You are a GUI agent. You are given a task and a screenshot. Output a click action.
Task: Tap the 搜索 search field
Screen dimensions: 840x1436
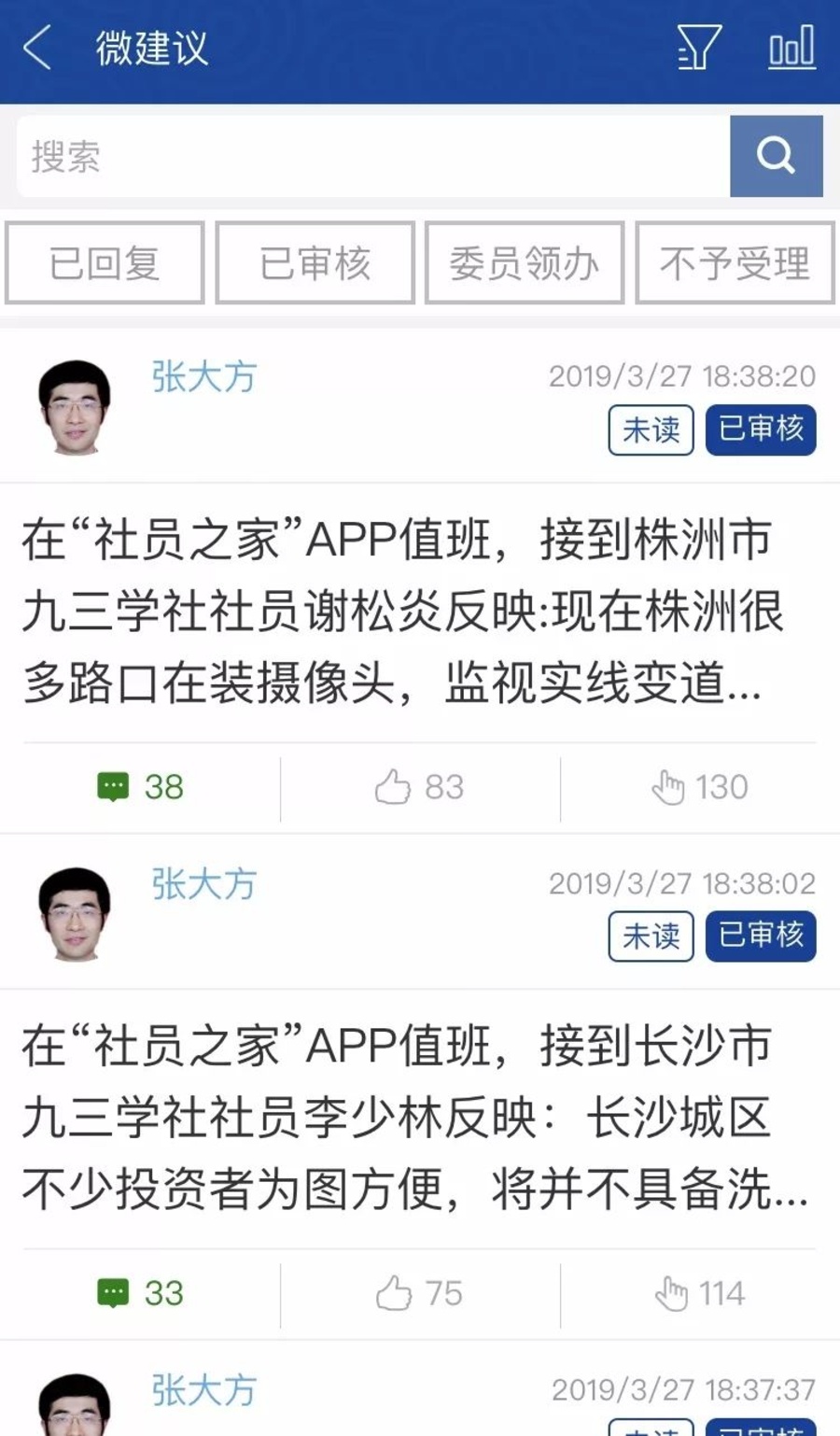(373, 156)
